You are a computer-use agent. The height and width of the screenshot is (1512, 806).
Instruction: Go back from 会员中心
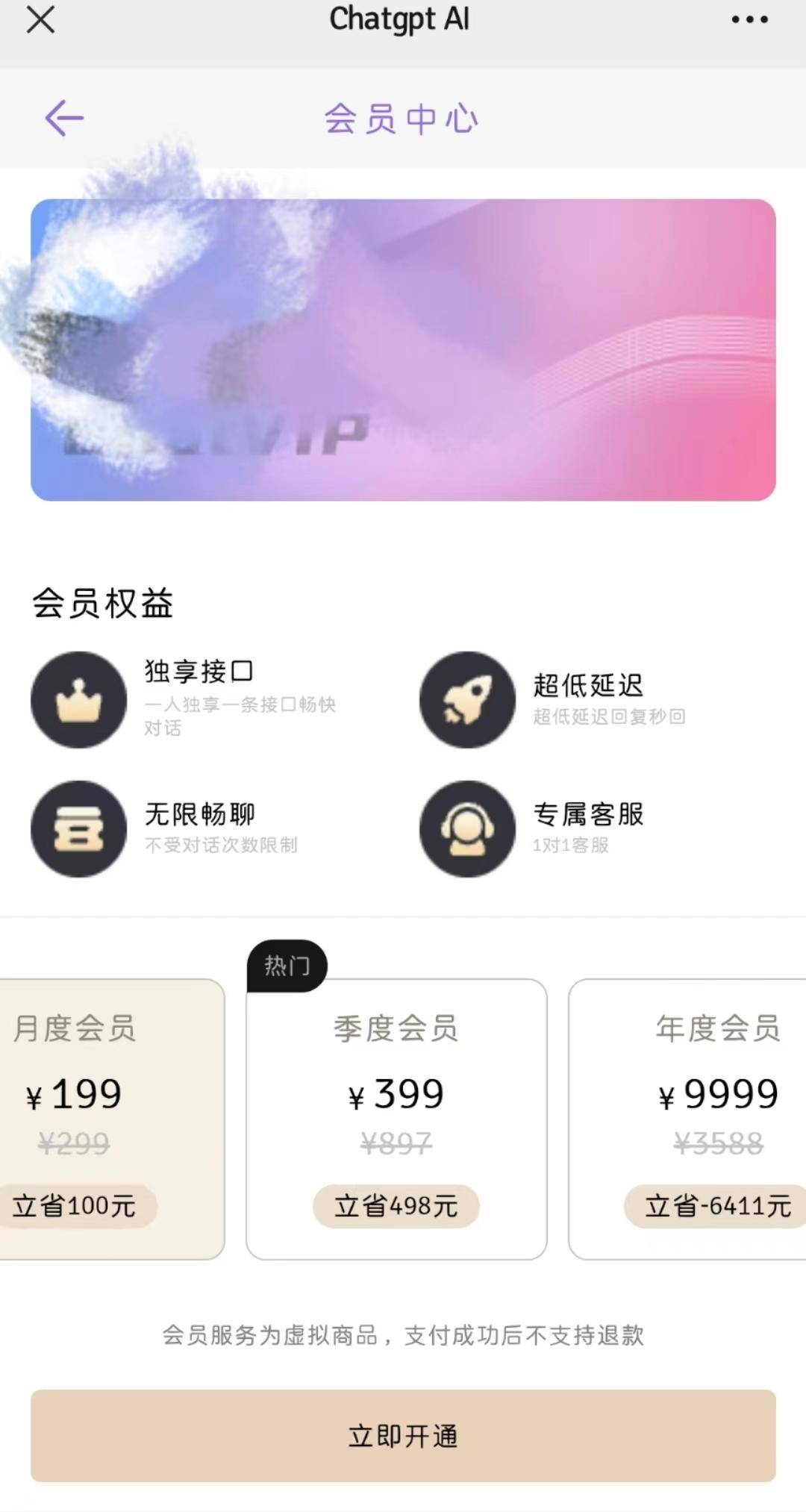tap(64, 118)
